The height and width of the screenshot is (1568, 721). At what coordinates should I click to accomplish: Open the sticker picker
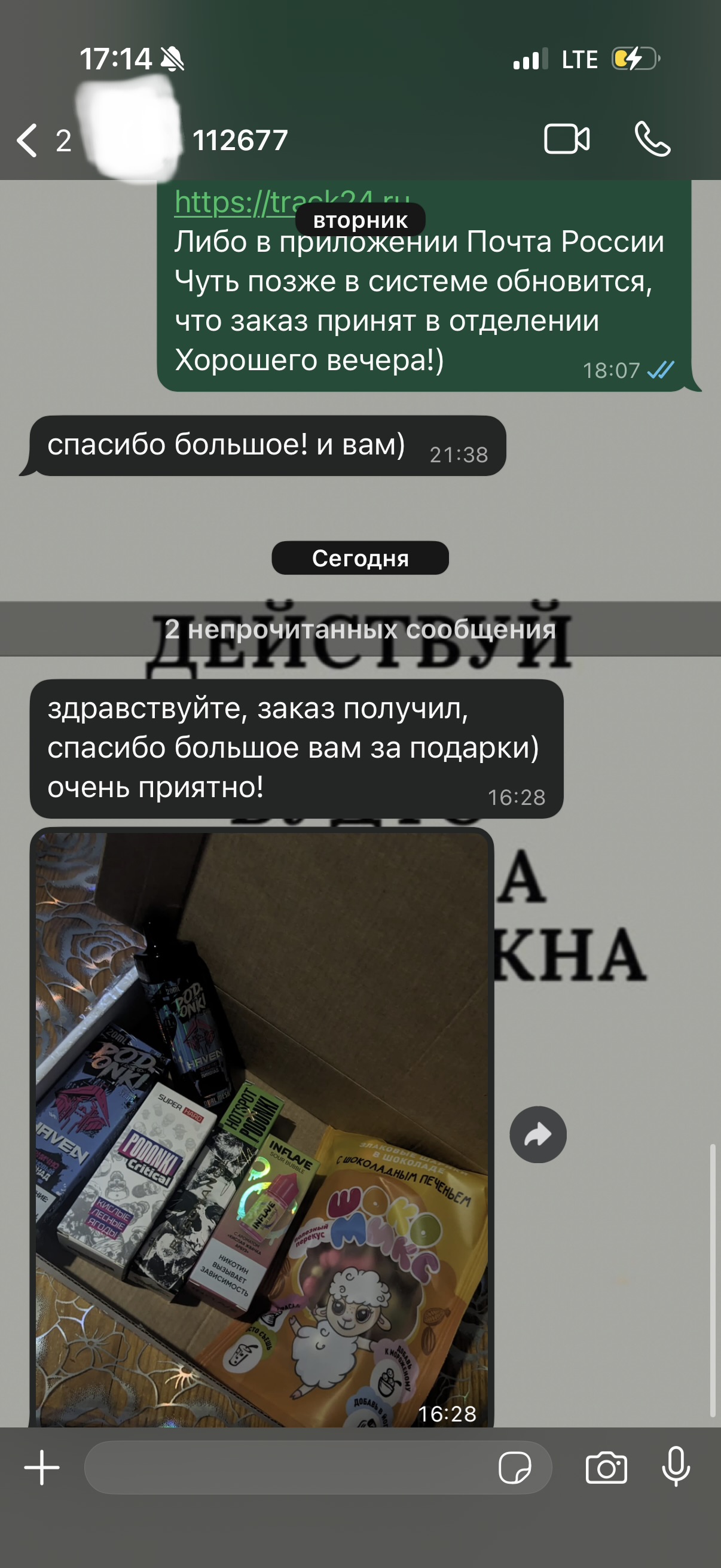[514, 1468]
